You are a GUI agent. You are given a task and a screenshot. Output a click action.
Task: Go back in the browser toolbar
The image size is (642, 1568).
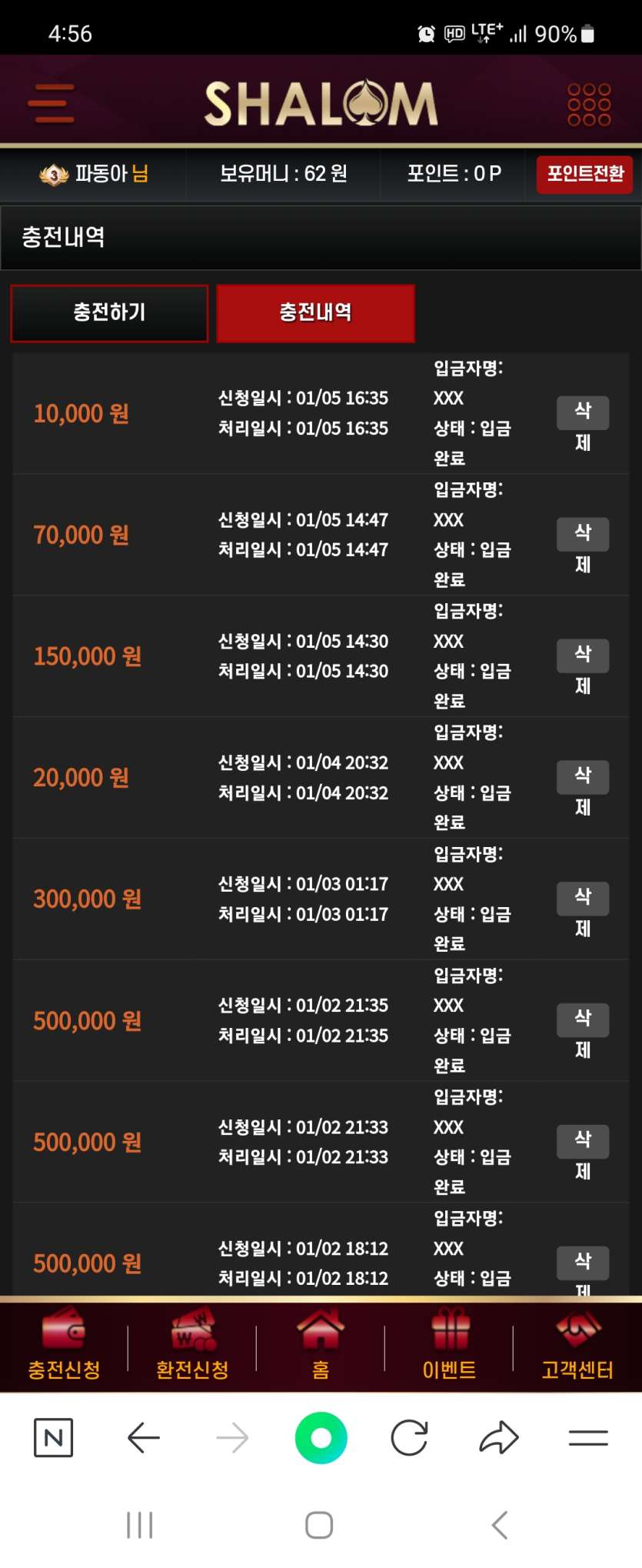click(x=143, y=1437)
